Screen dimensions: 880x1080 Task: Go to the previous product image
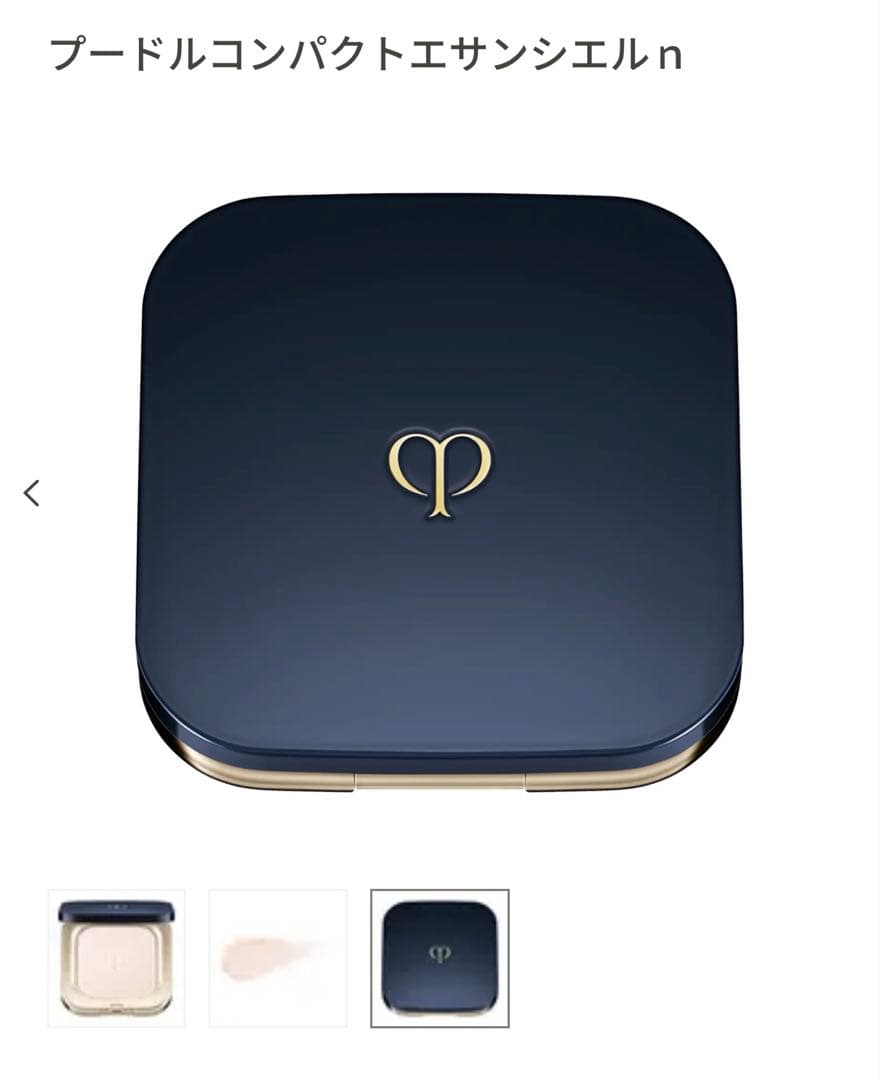coord(32,492)
